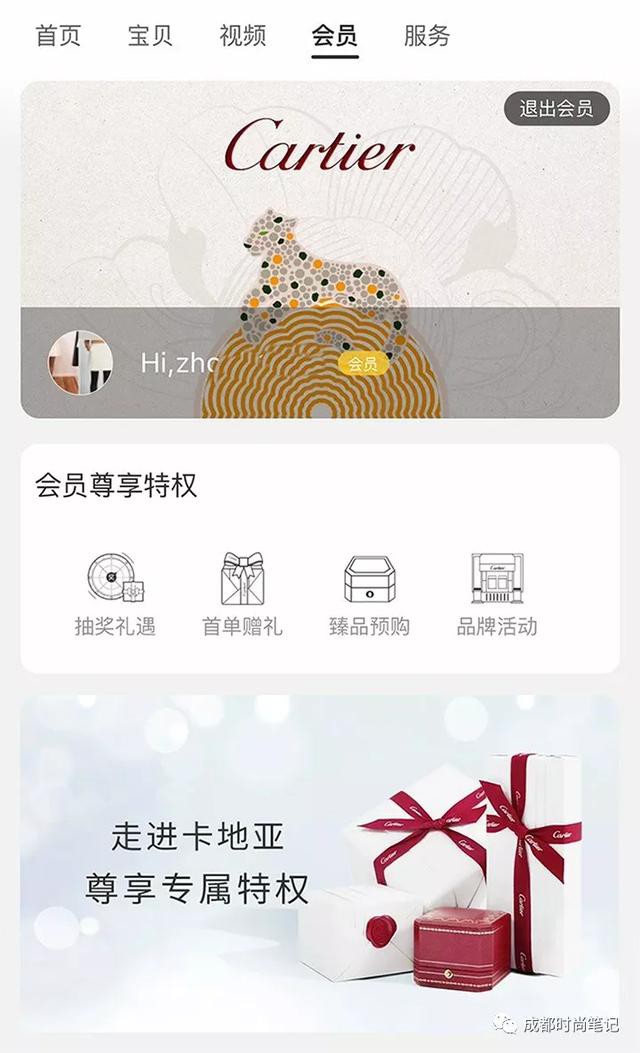
Task: Check 品牌活动 privilege
Action: click(x=497, y=594)
